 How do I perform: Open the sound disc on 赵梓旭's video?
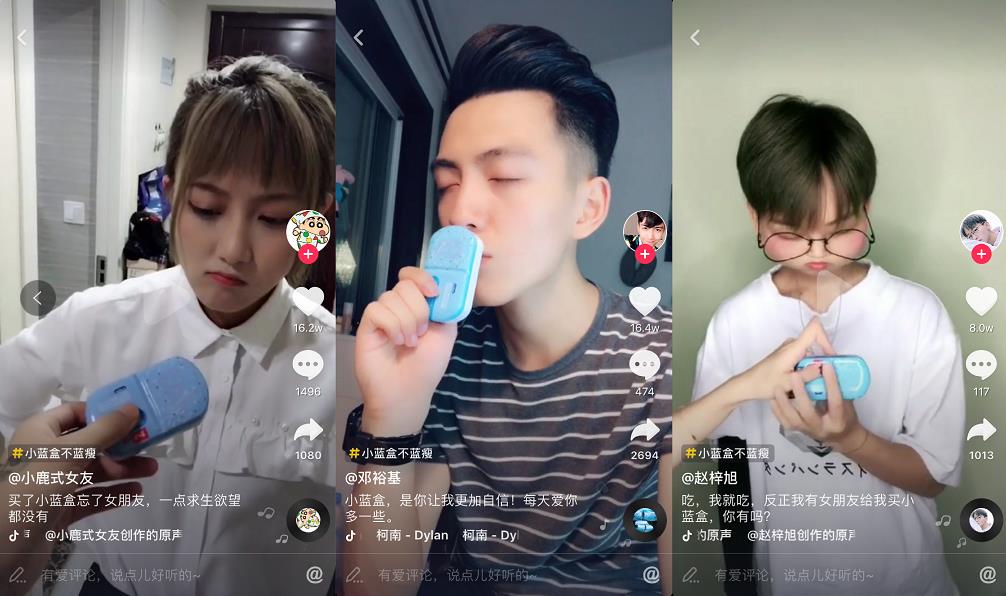pos(981,520)
